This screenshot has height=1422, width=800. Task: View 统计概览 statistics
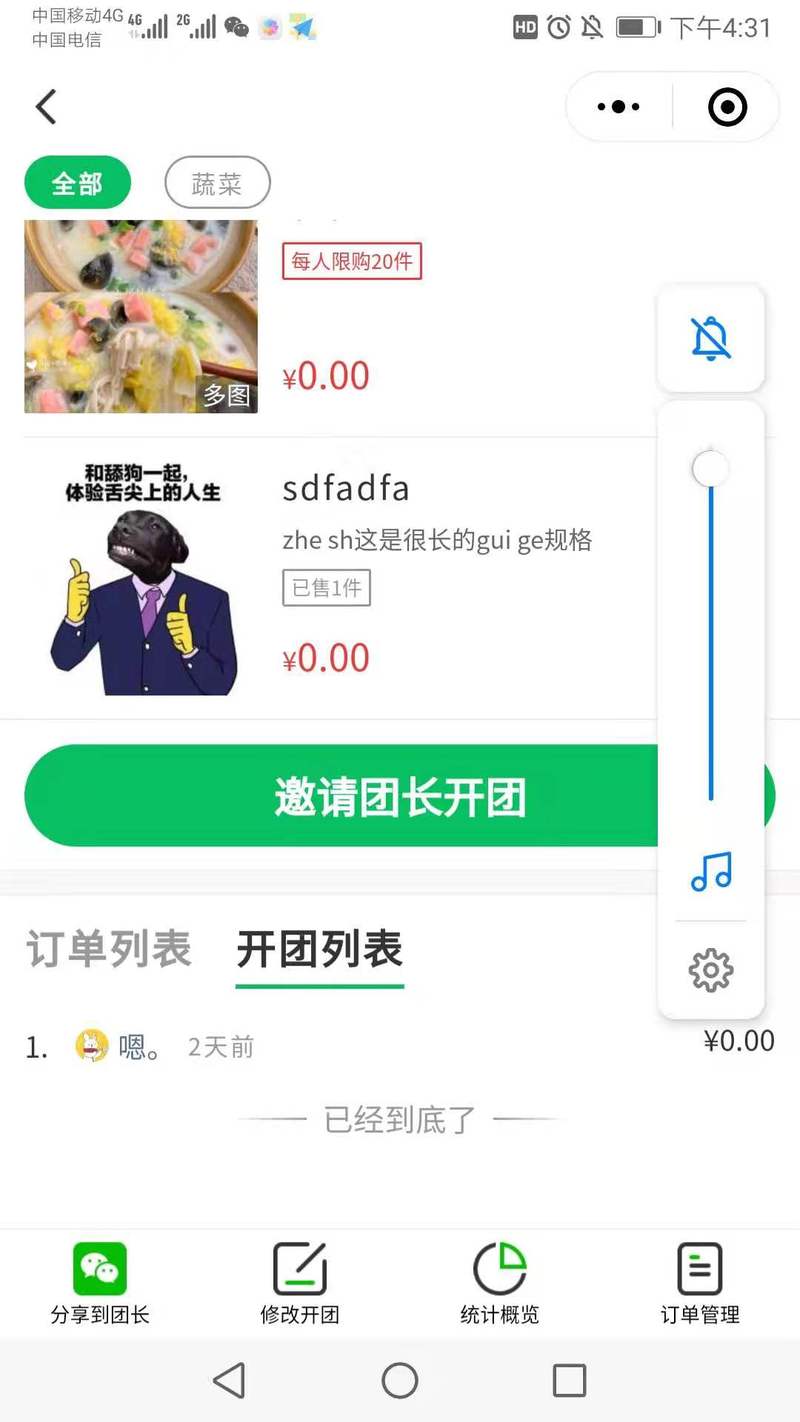pyautogui.click(x=499, y=1283)
